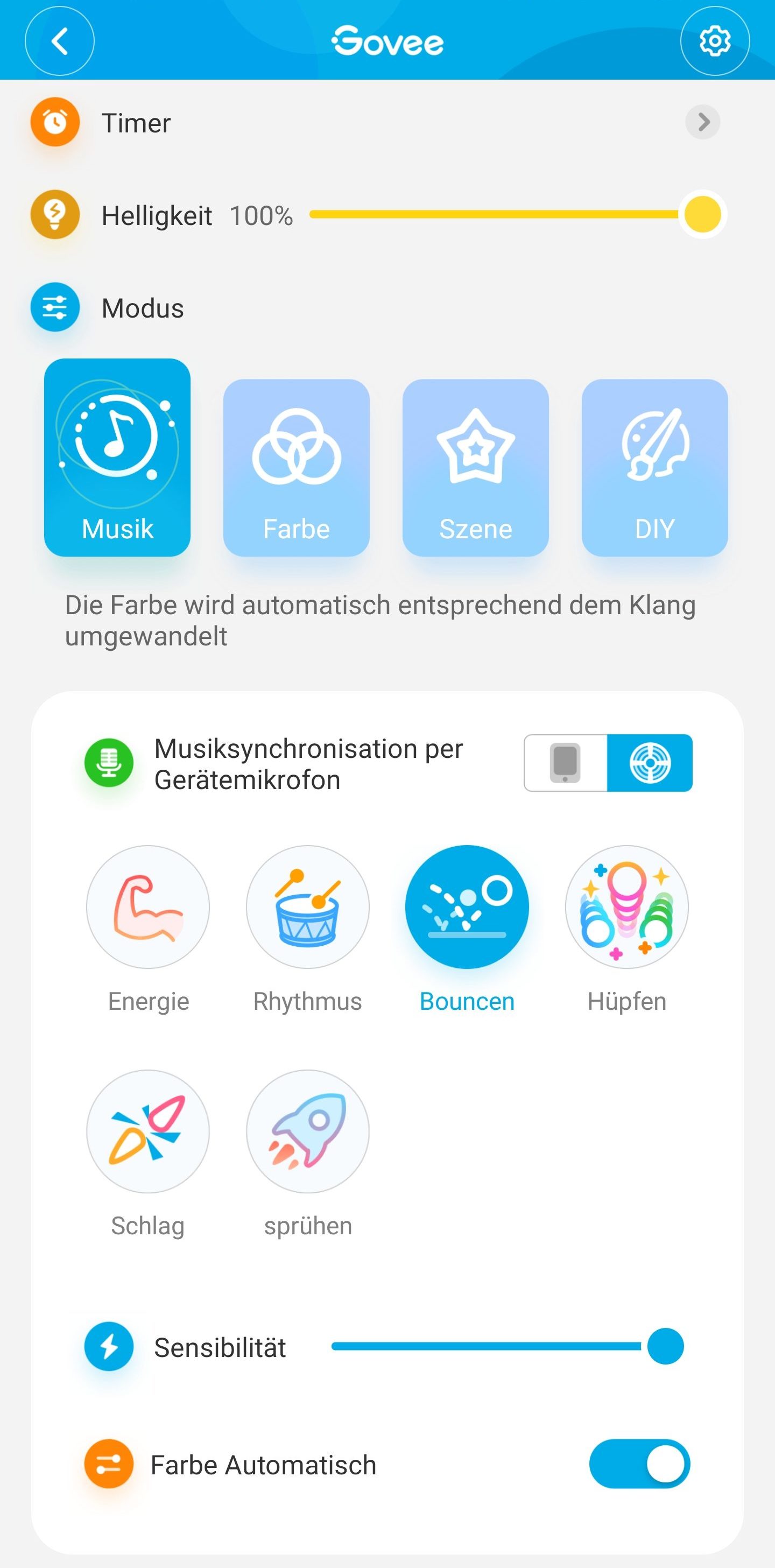775x1568 pixels.
Task: Open device settings gear icon
Action: pyautogui.click(x=714, y=41)
